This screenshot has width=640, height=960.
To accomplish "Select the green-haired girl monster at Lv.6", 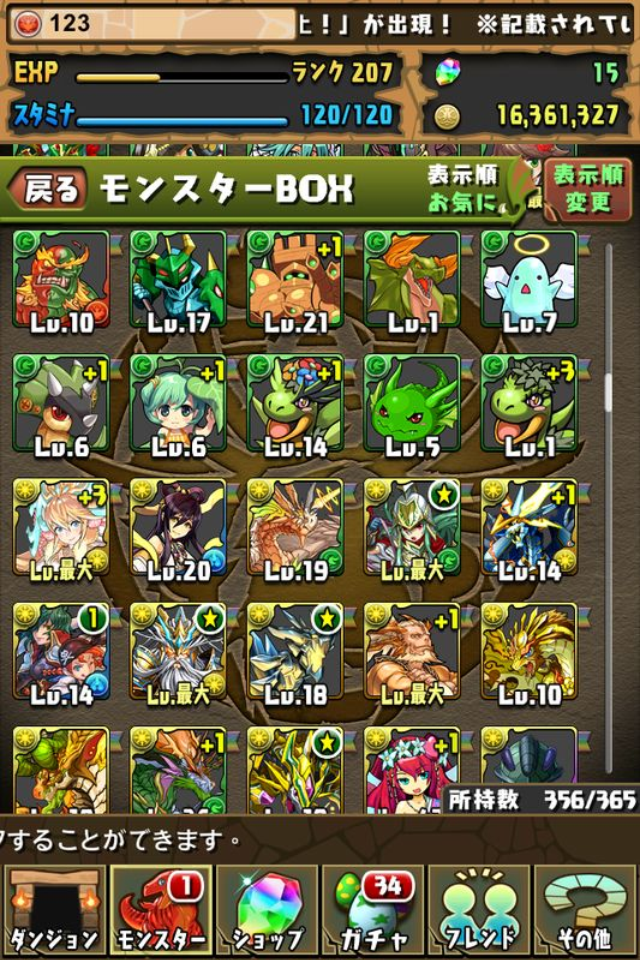I will point(178,405).
